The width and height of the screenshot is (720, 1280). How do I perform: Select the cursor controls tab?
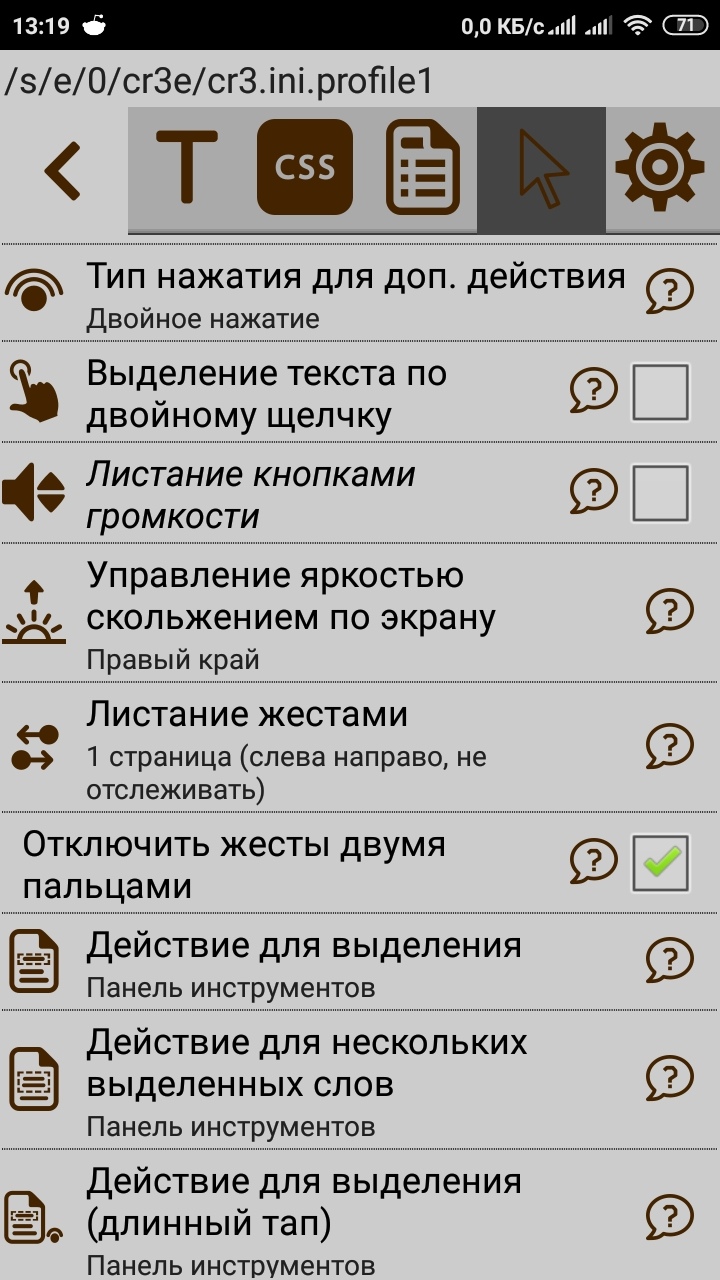click(x=541, y=169)
